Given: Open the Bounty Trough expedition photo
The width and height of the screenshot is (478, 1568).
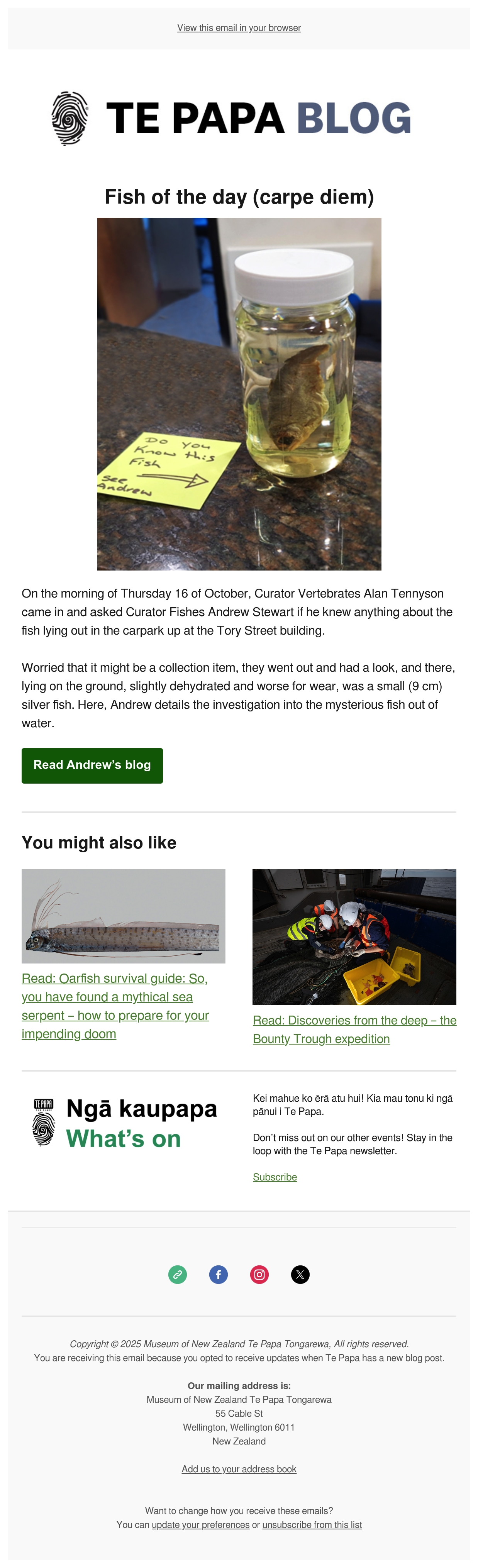Looking at the screenshot, I should click(354, 937).
